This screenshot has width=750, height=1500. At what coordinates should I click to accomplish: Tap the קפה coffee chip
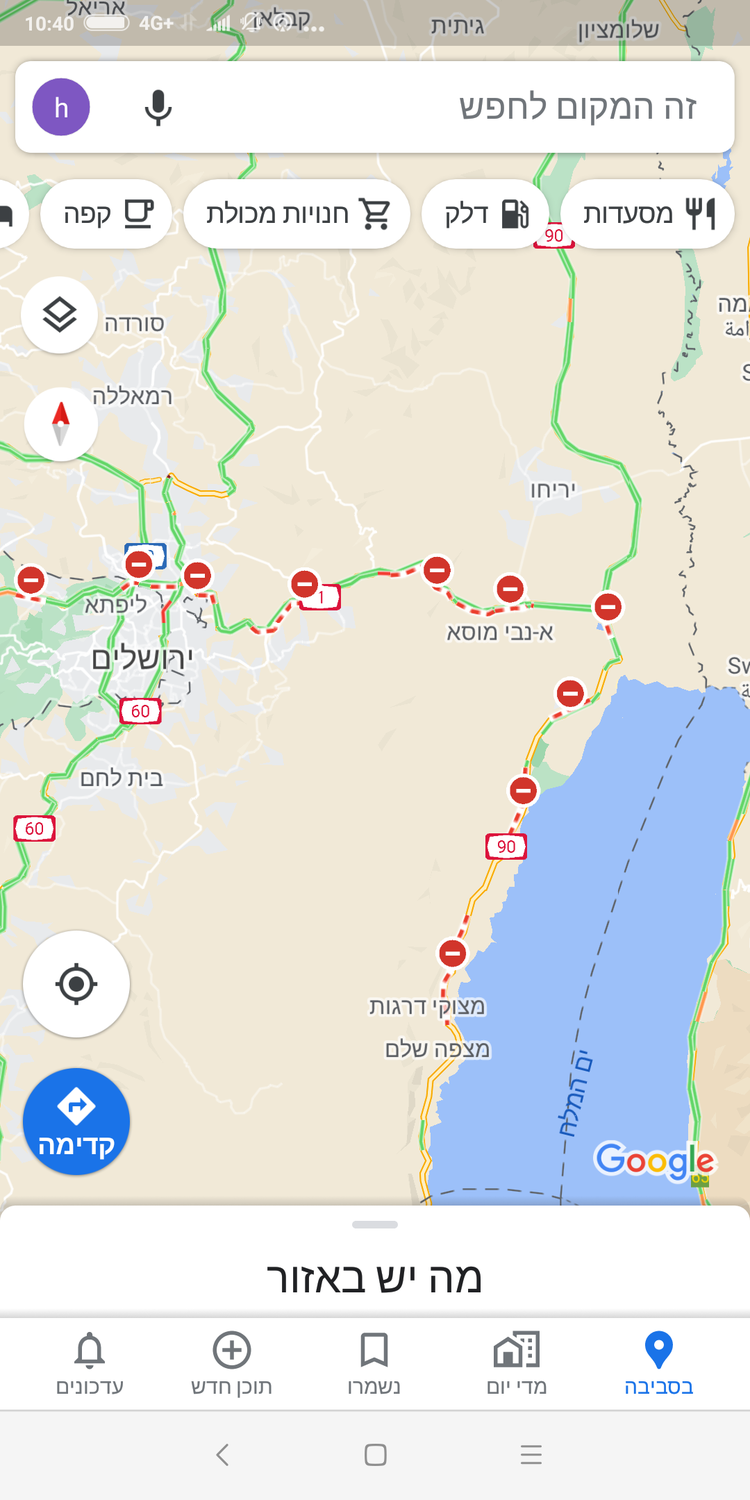(106, 213)
